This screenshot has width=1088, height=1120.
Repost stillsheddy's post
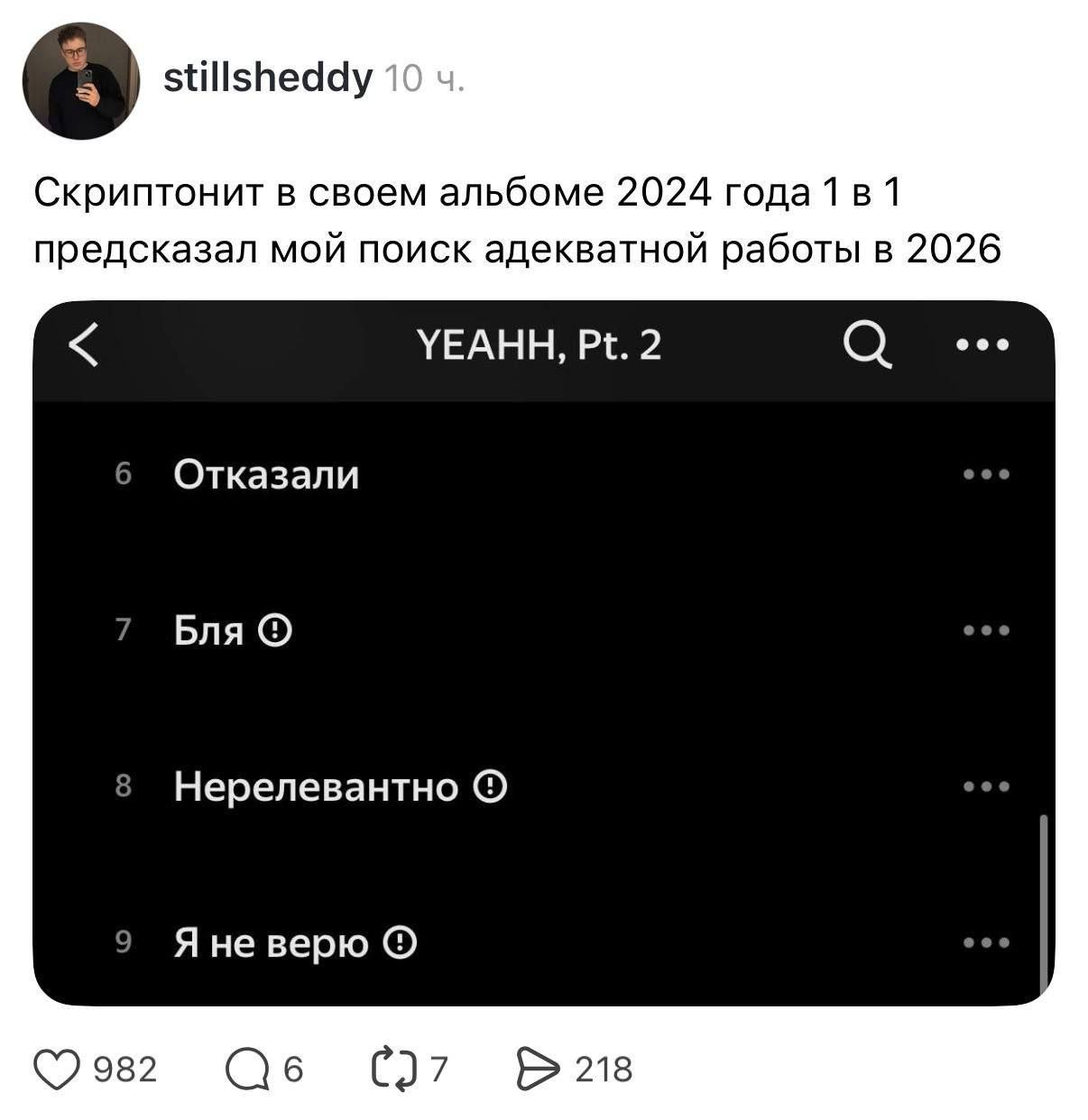click(394, 1070)
